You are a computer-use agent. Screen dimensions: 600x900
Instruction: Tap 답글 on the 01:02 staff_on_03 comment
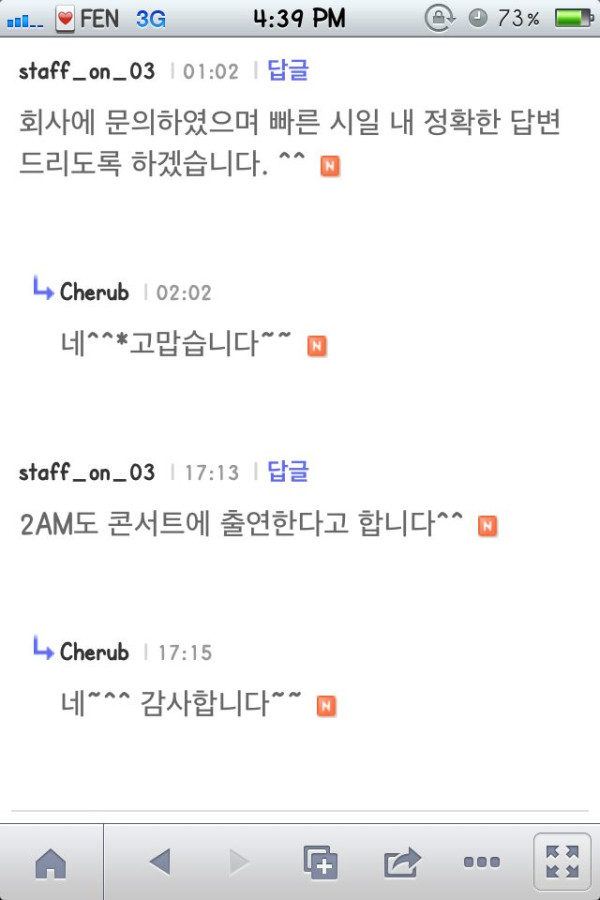(x=288, y=70)
